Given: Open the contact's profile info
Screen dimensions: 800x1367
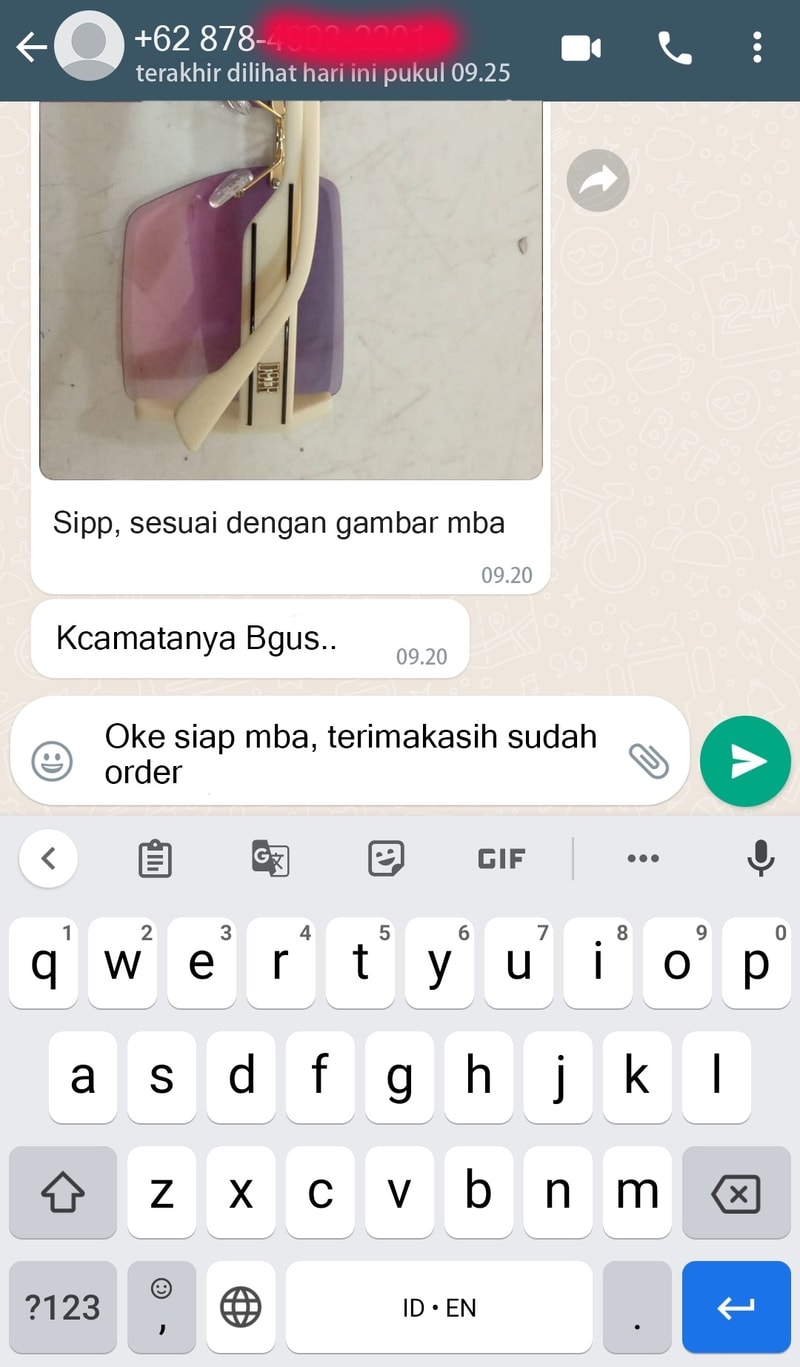Looking at the screenshot, I should point(320,48).
